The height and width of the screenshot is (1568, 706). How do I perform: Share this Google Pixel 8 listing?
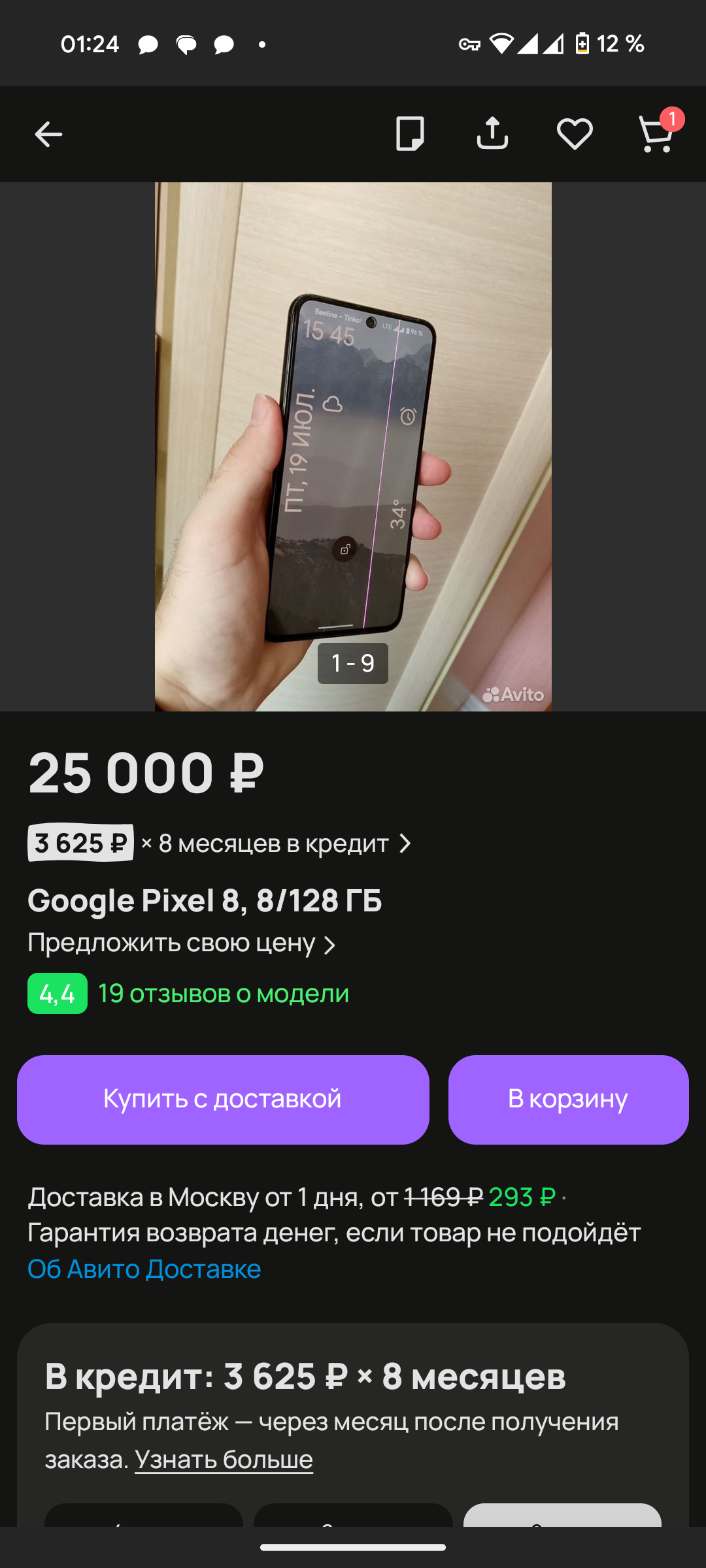(492, 134)
